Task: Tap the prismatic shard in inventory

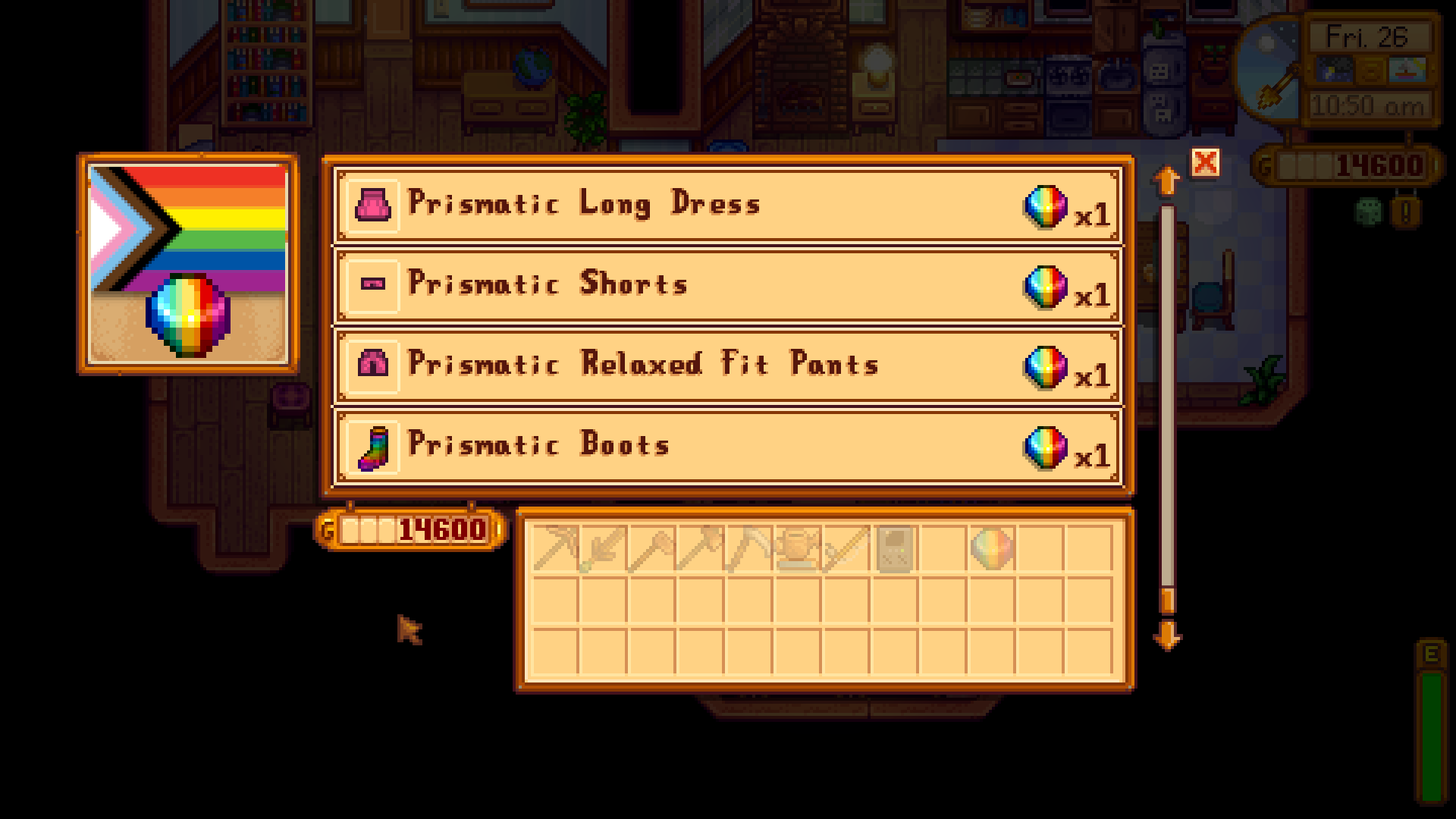Action: (x=991, y=548)
